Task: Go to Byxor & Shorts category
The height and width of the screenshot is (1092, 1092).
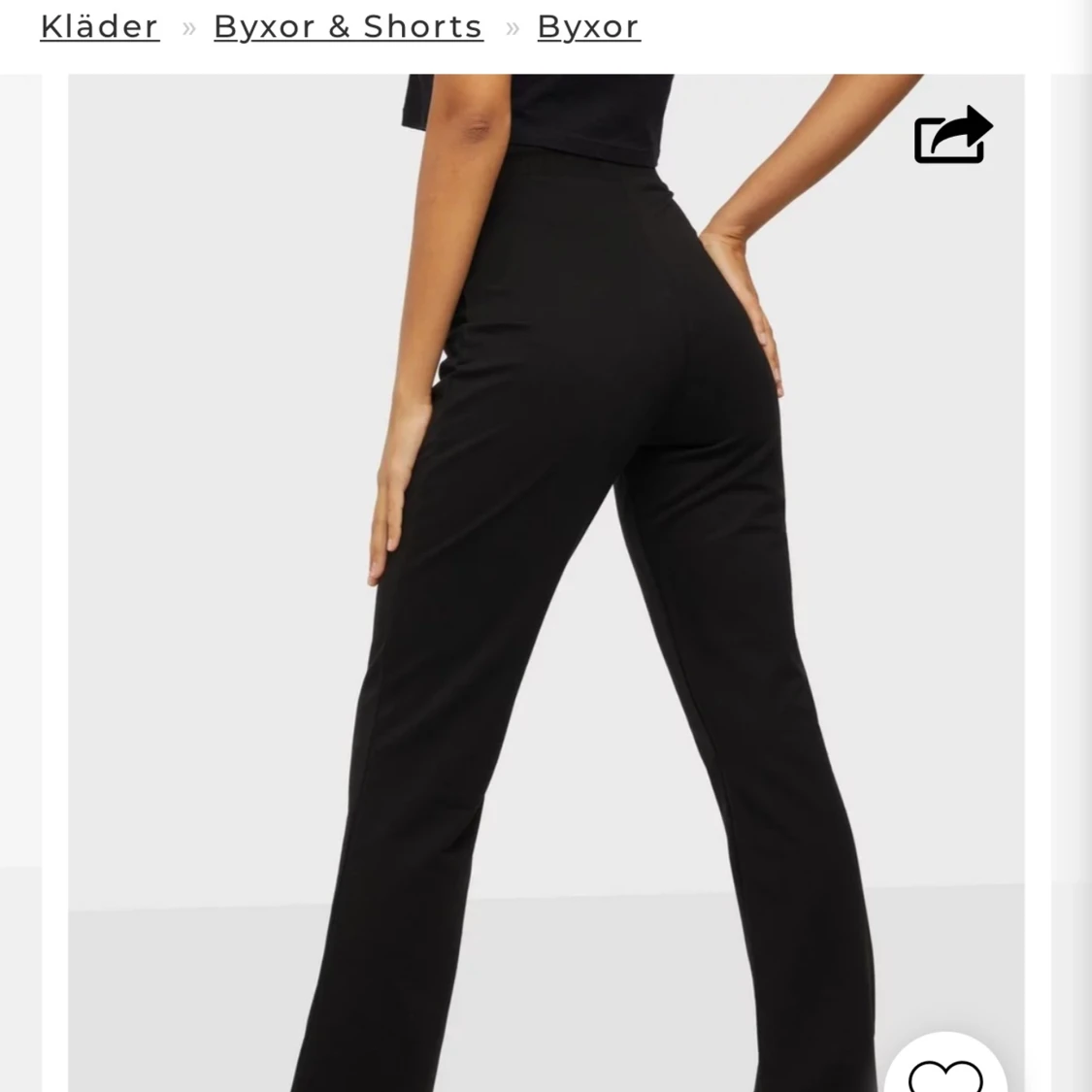Action: pyautogui.click(x=347, y=26)
